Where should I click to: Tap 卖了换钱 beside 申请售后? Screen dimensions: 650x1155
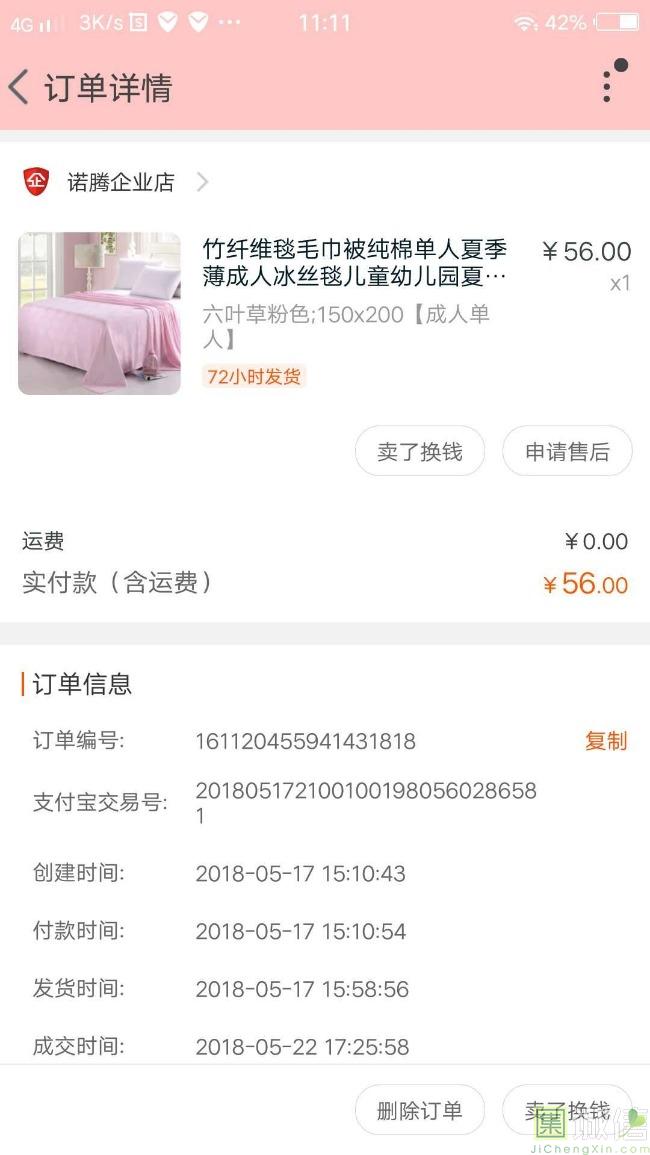pos(420,452)
